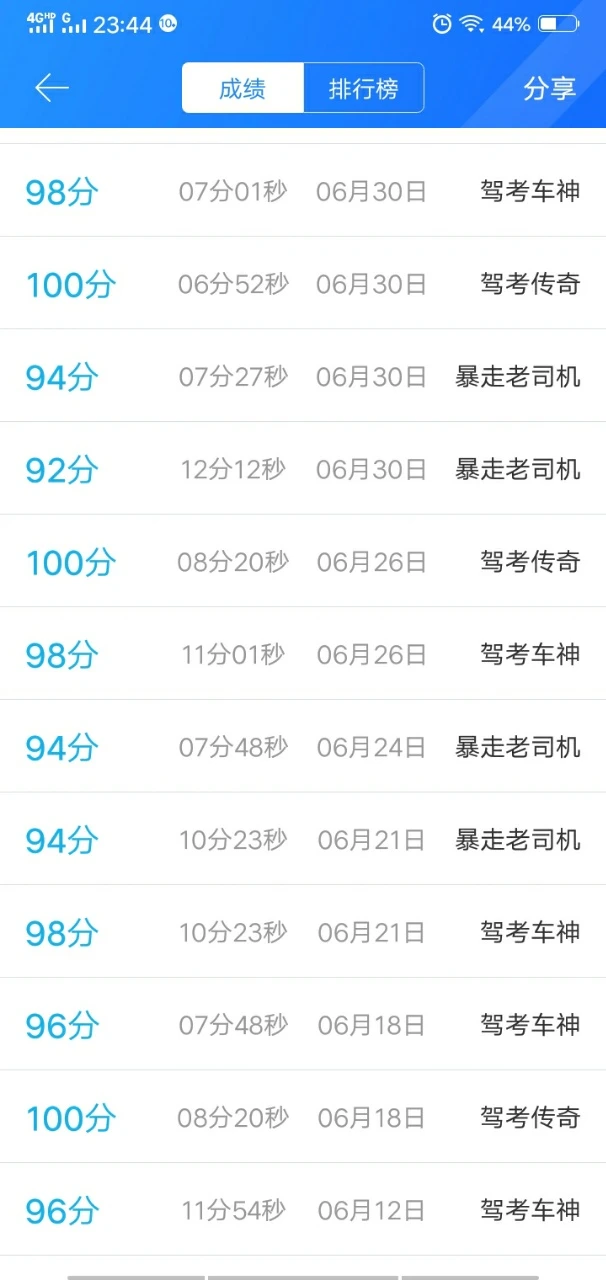Open the 94分 record dated 06月24日

303,747
